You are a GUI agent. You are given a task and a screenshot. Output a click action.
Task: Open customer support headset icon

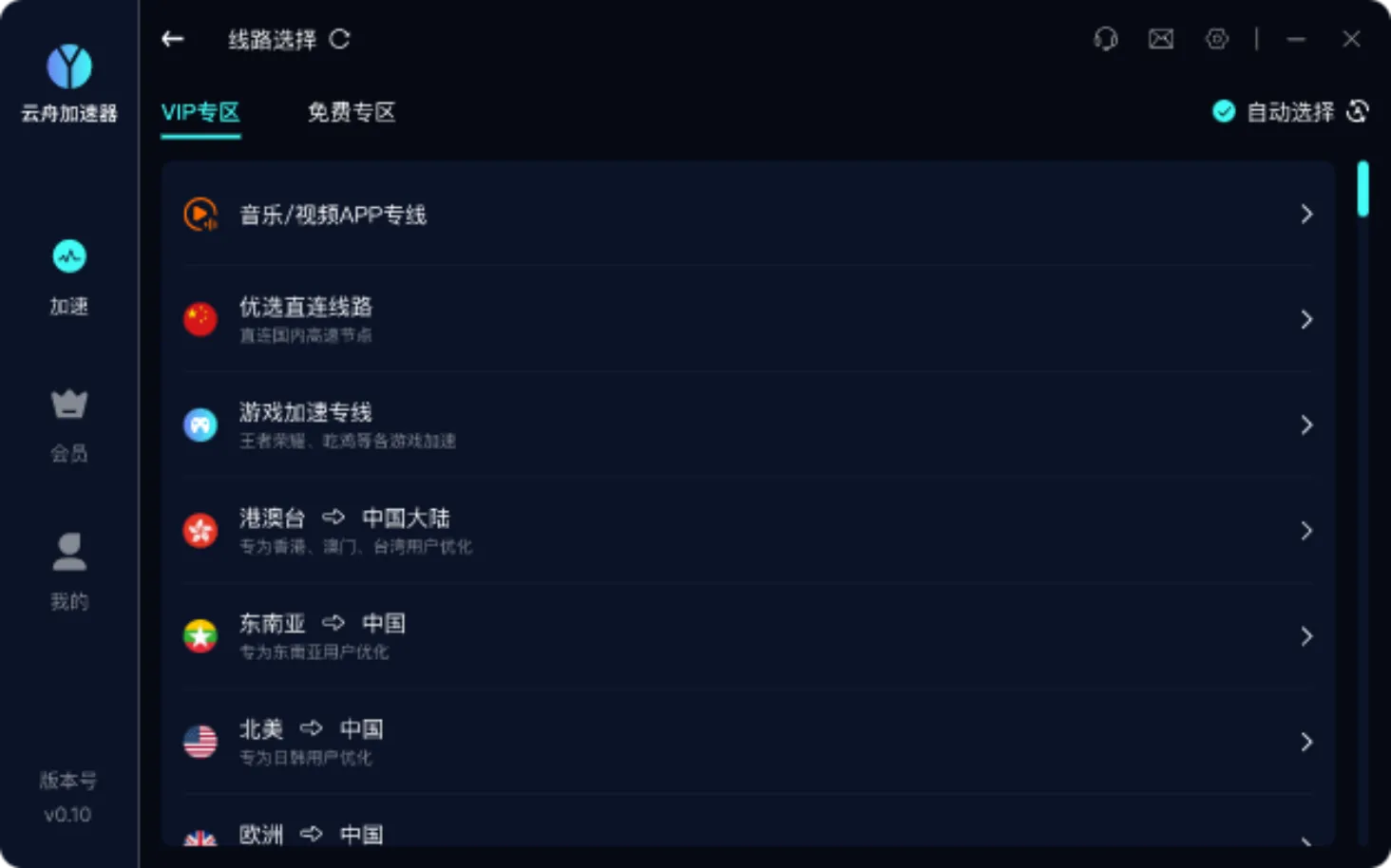(1105, 39)
